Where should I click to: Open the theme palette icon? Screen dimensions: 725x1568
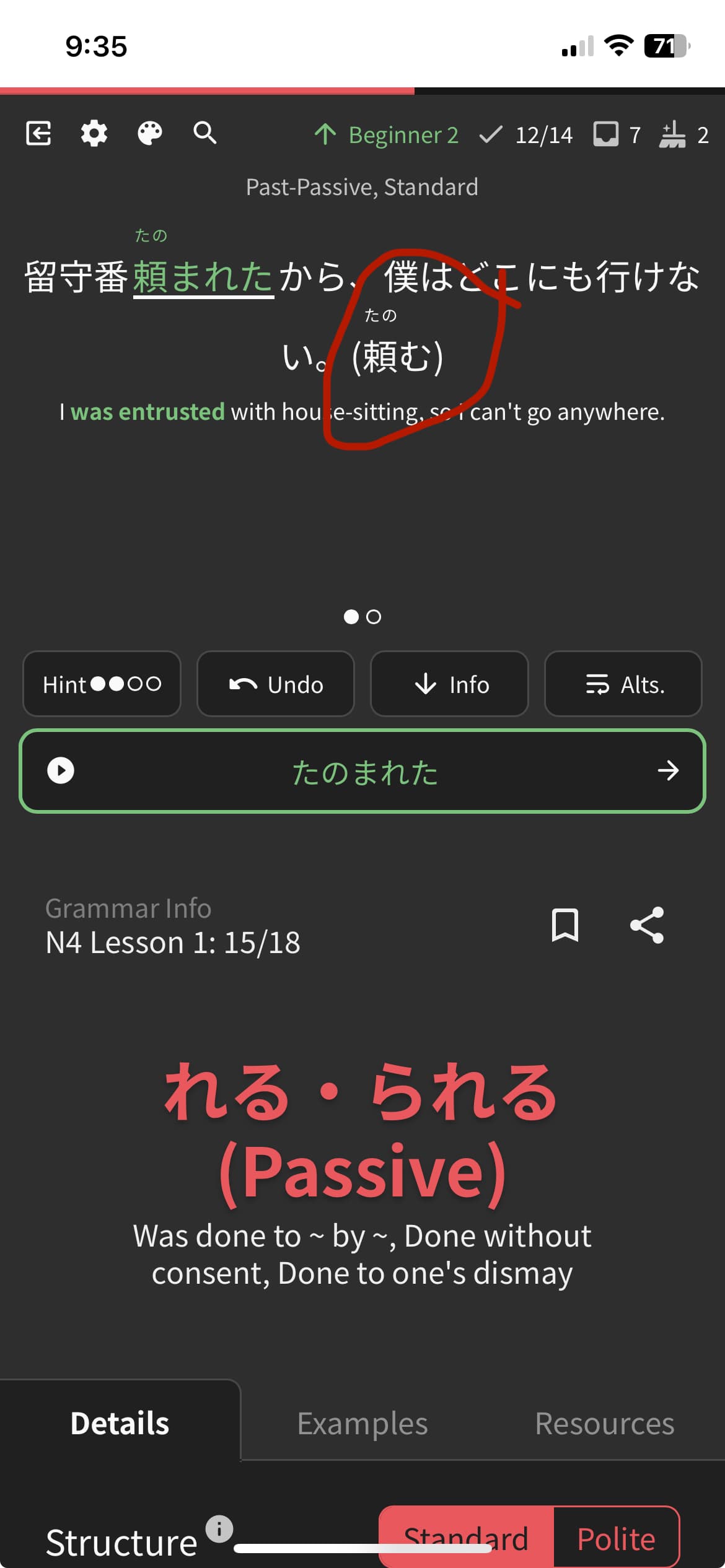coord(150,133)
